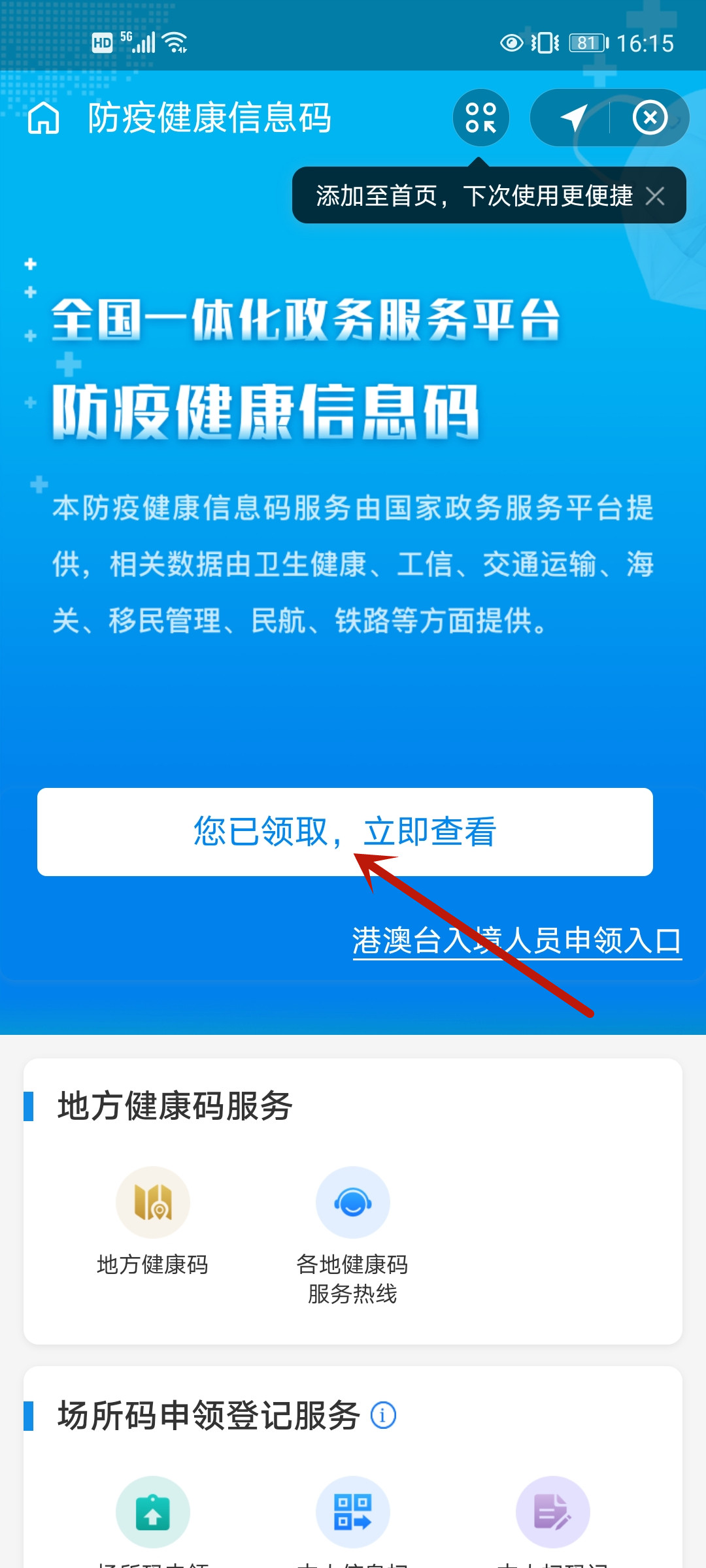Image resolution: width=706 pixels, height=1568 pixels.
Task: Open the green 场所码申领 icon
Action: pos(153,1512)
